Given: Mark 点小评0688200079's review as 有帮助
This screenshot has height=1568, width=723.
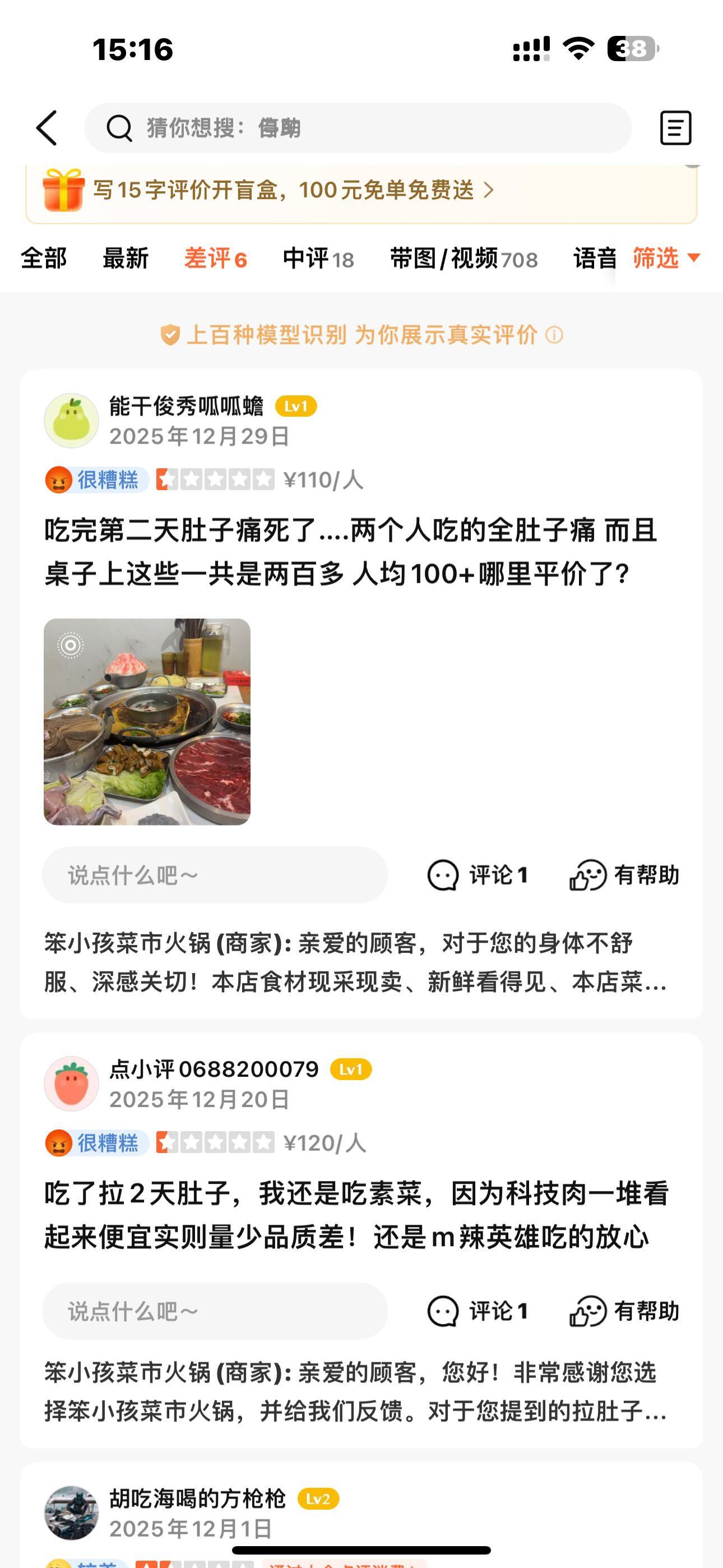Looking at the screenshot, I should click(624, 1311).
